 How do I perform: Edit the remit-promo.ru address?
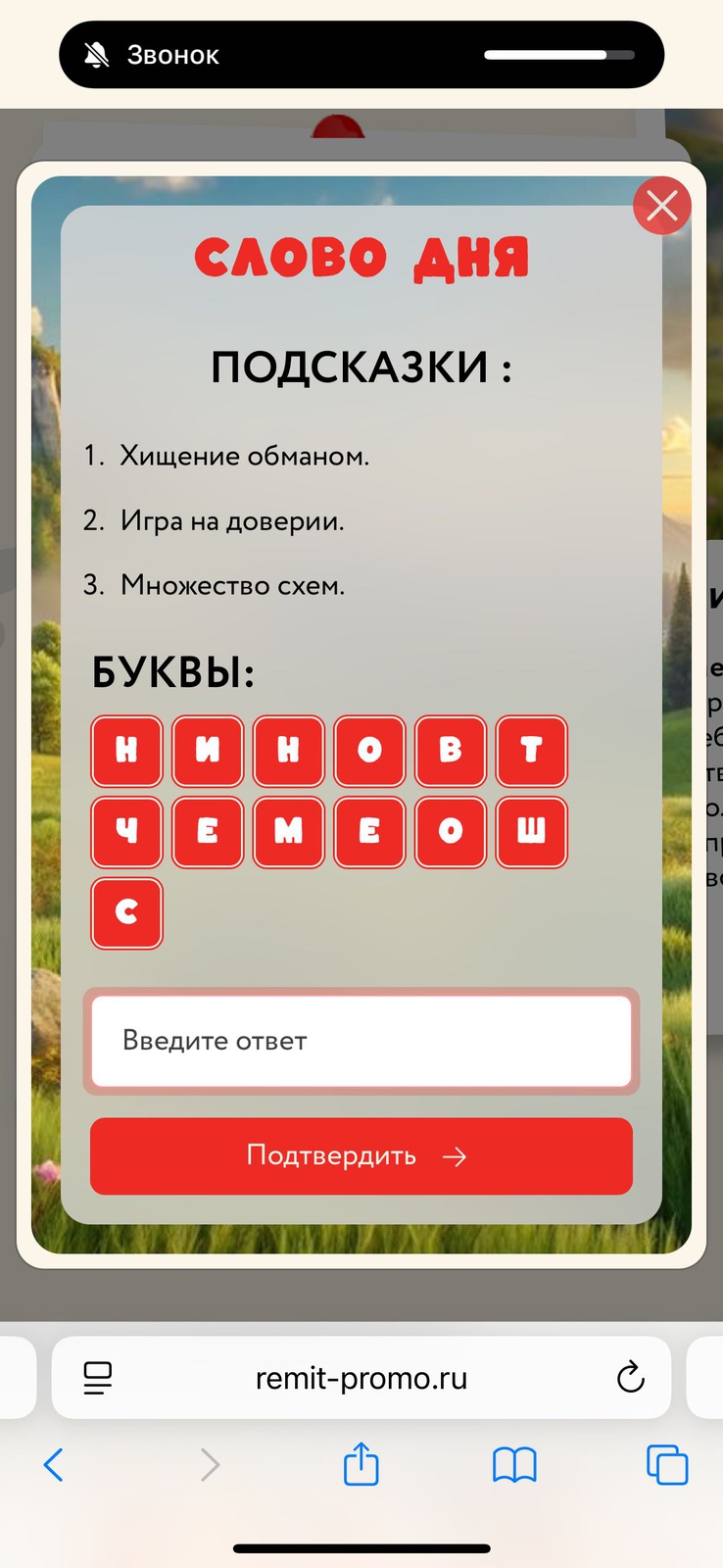361,1378
